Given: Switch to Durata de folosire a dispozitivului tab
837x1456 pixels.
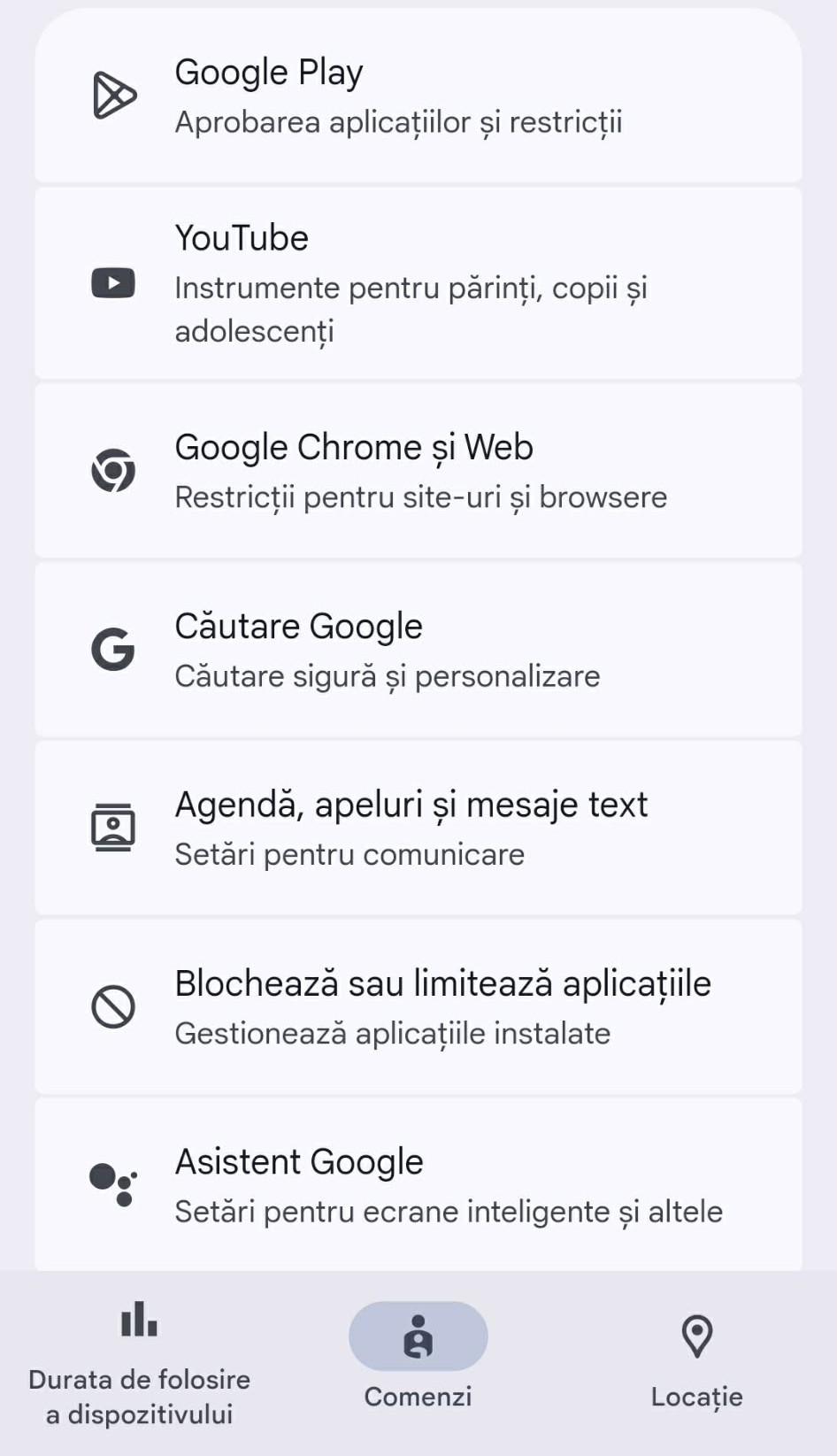Looking at the screenshot, I should click(139, 1363).
